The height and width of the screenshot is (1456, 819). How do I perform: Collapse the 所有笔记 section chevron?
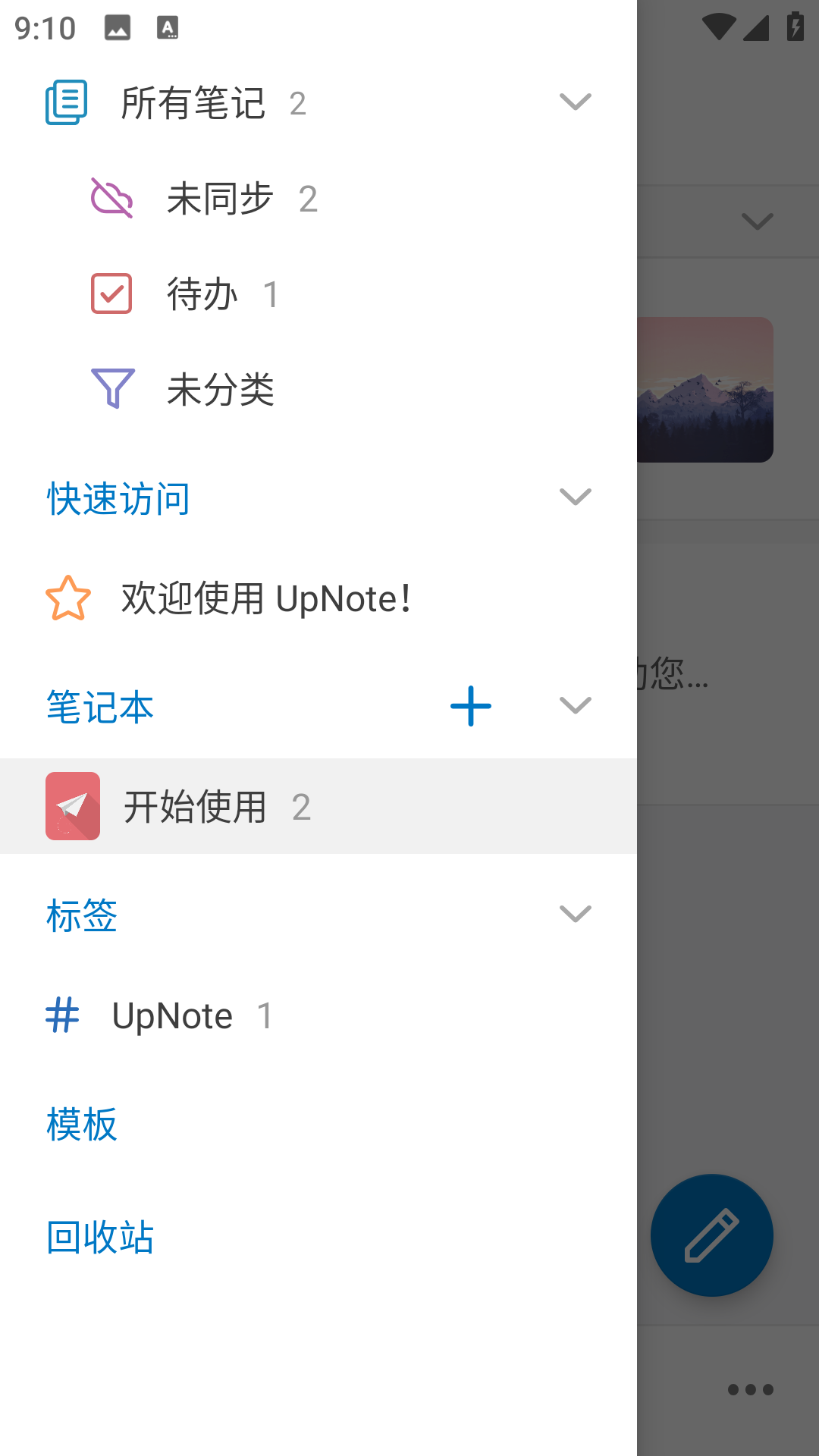(x=575, y=102)
